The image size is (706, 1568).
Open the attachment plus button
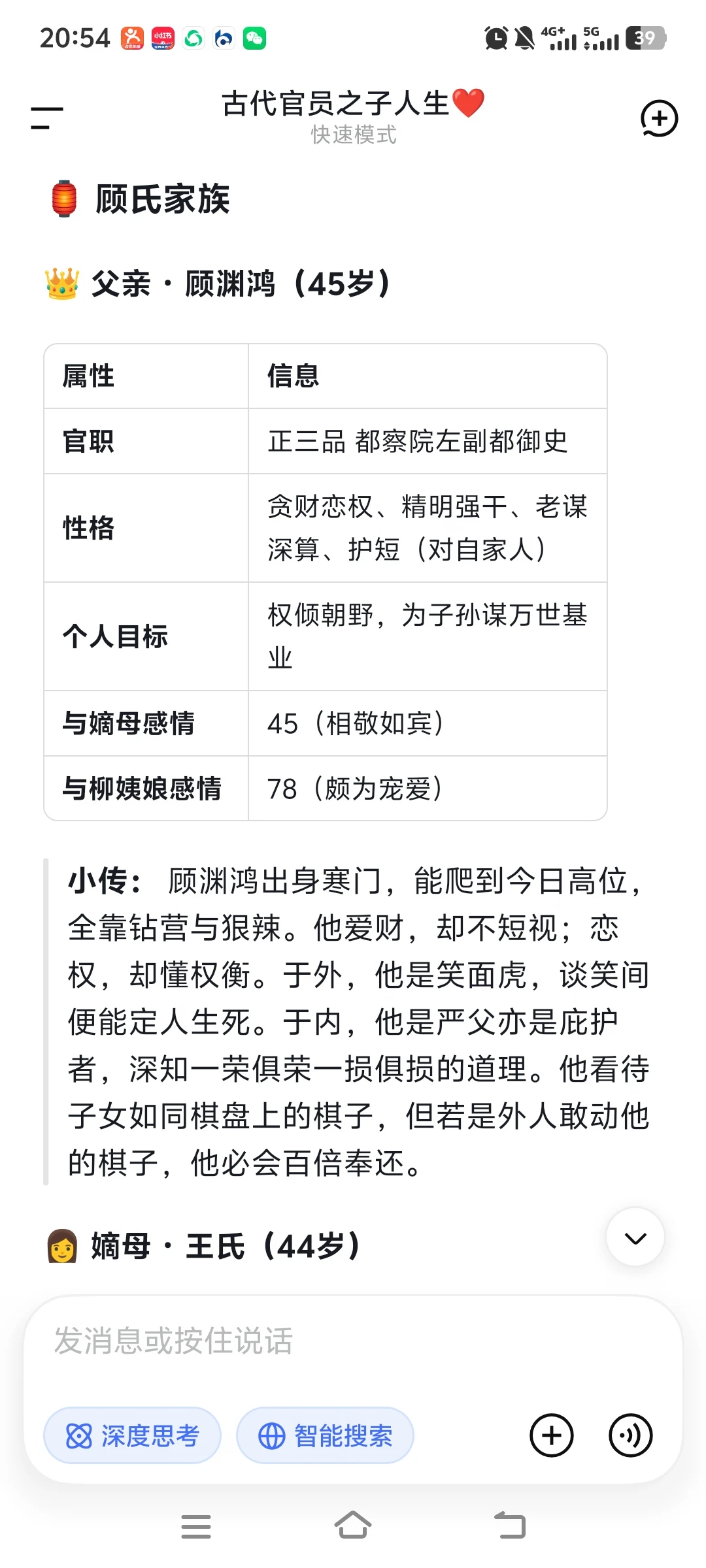click(551, 1435)
